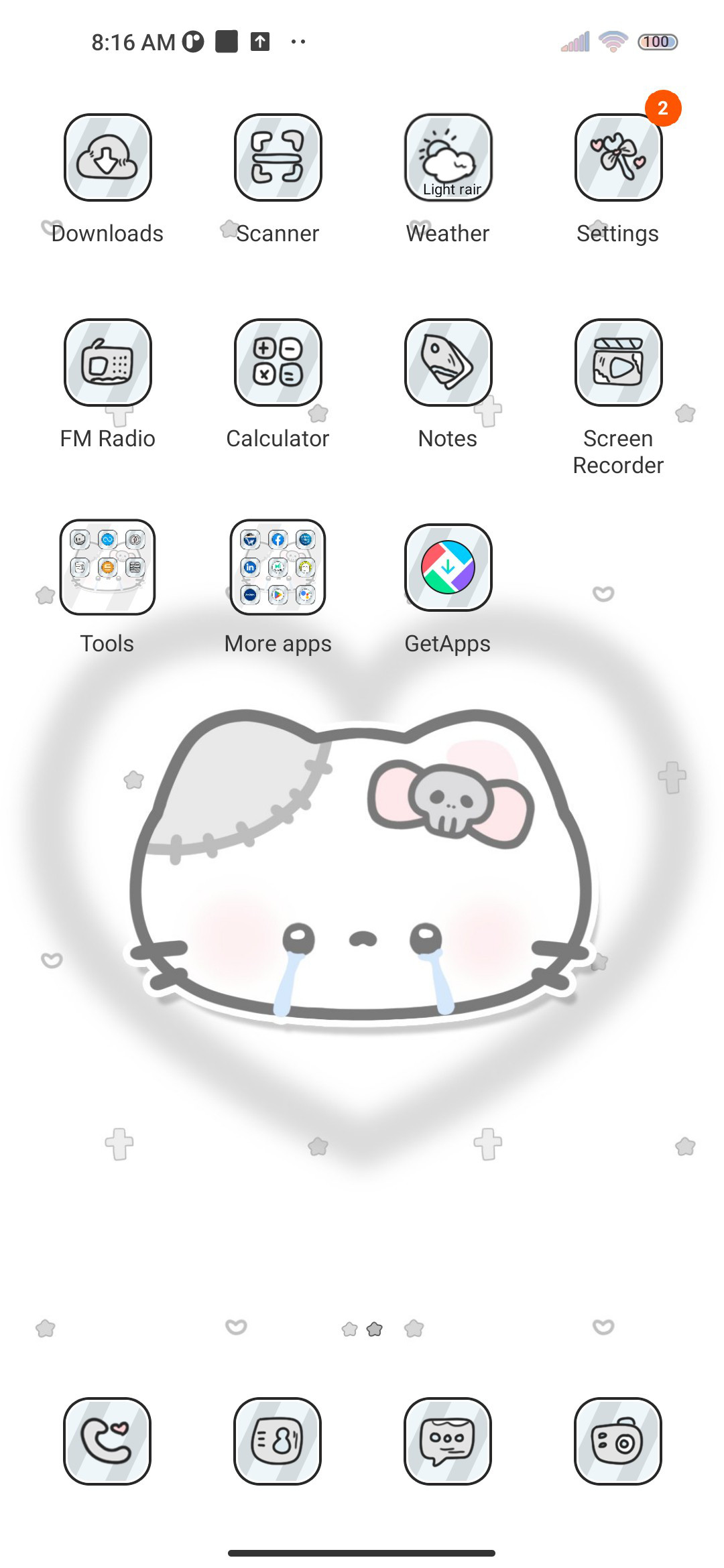Open the Calculator app

pos(278,363)
